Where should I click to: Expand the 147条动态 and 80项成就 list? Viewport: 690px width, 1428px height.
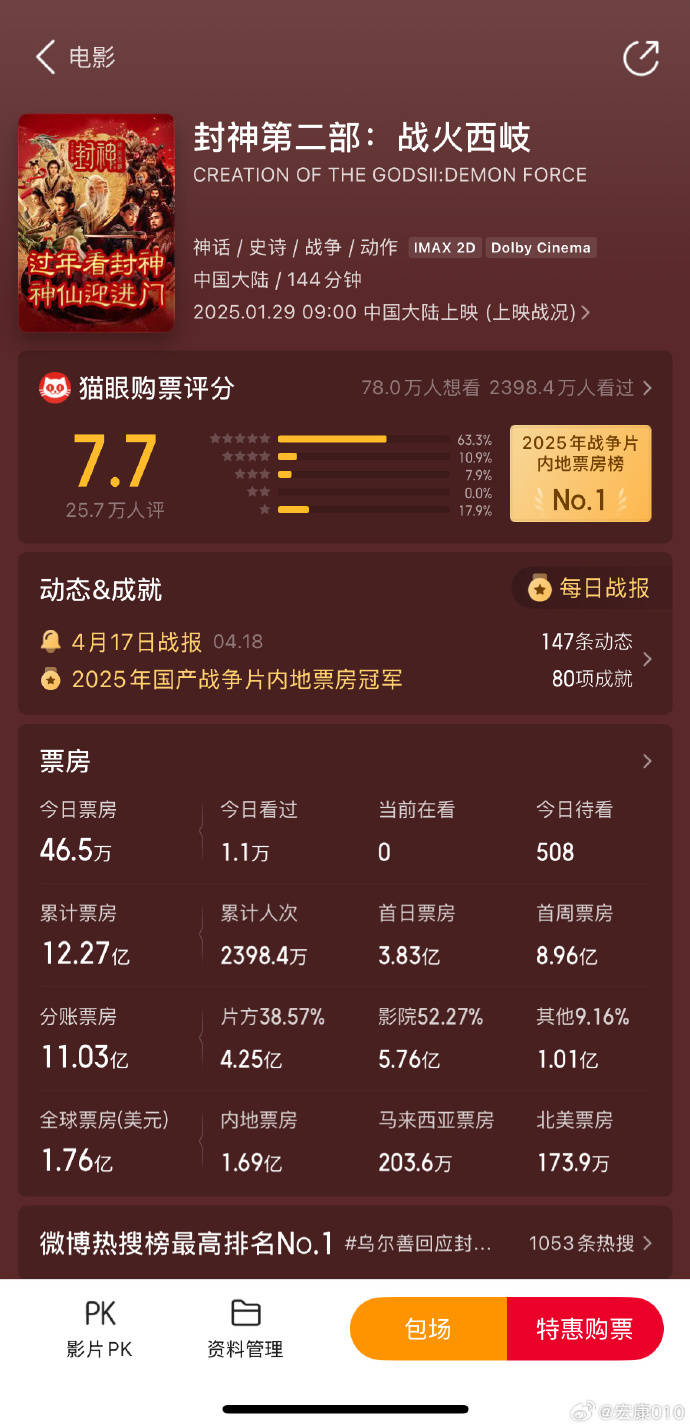pyautogui.click(x=646, y=659)
